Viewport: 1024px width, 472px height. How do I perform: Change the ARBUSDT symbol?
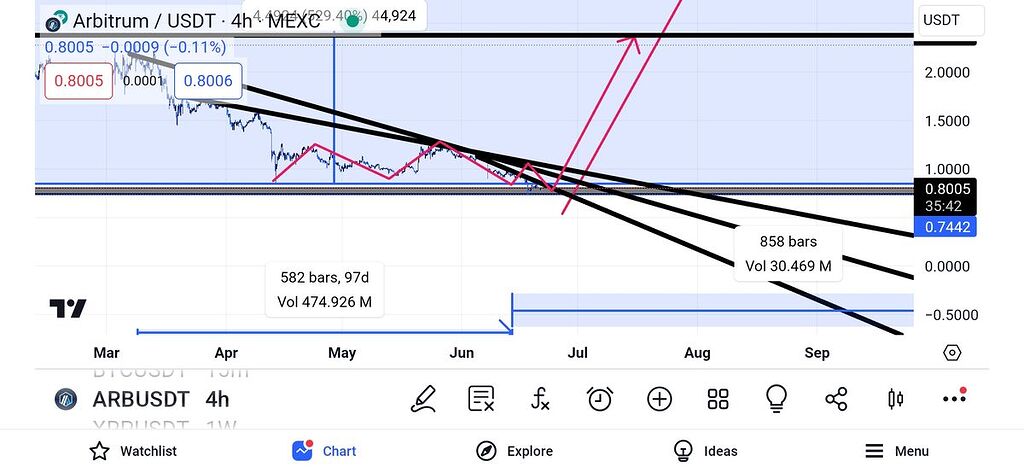click(140, 399)
